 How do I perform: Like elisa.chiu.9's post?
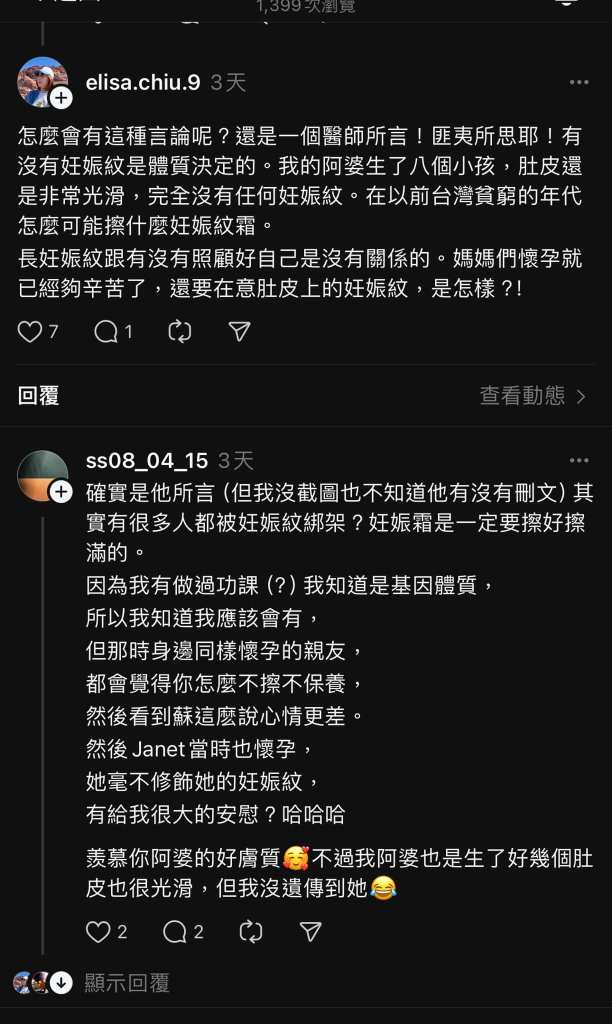pos(30,332)
